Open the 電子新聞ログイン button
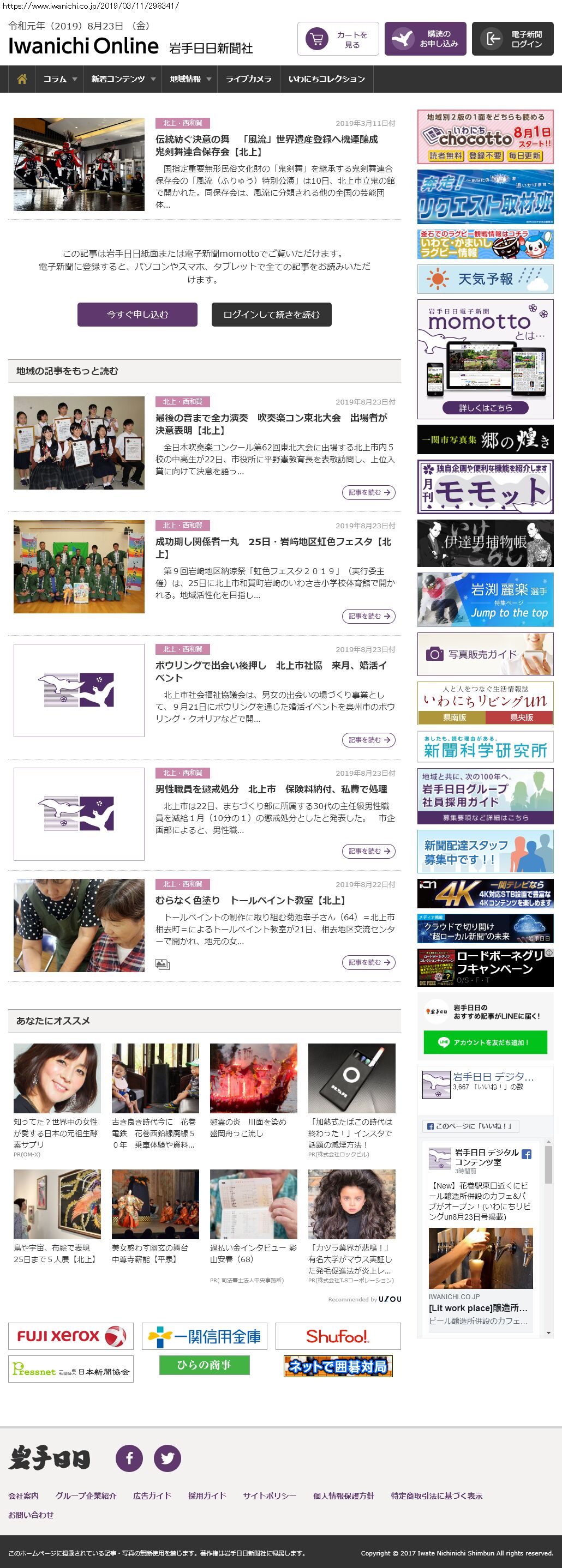 (512, 39)
